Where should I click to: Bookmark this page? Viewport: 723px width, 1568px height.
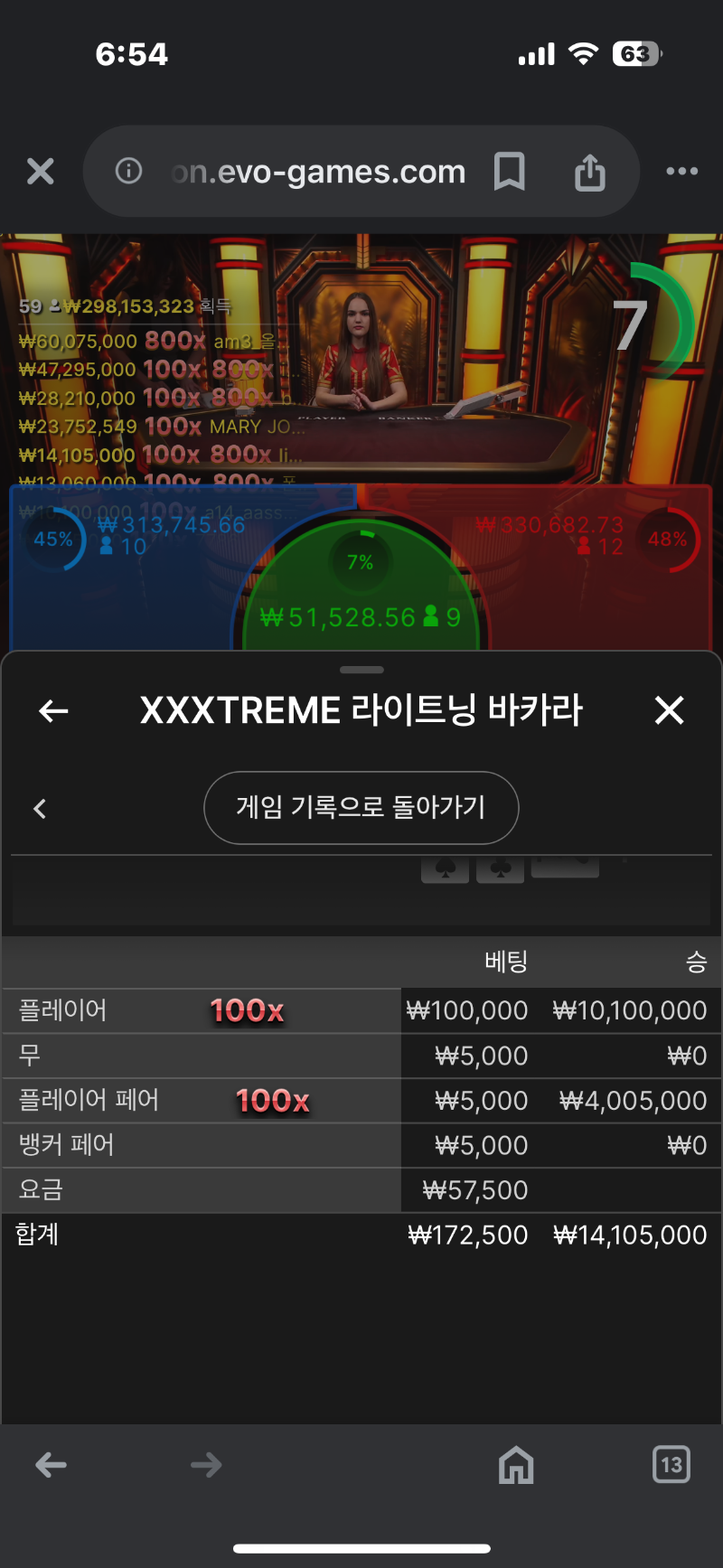tap(510, 171)
